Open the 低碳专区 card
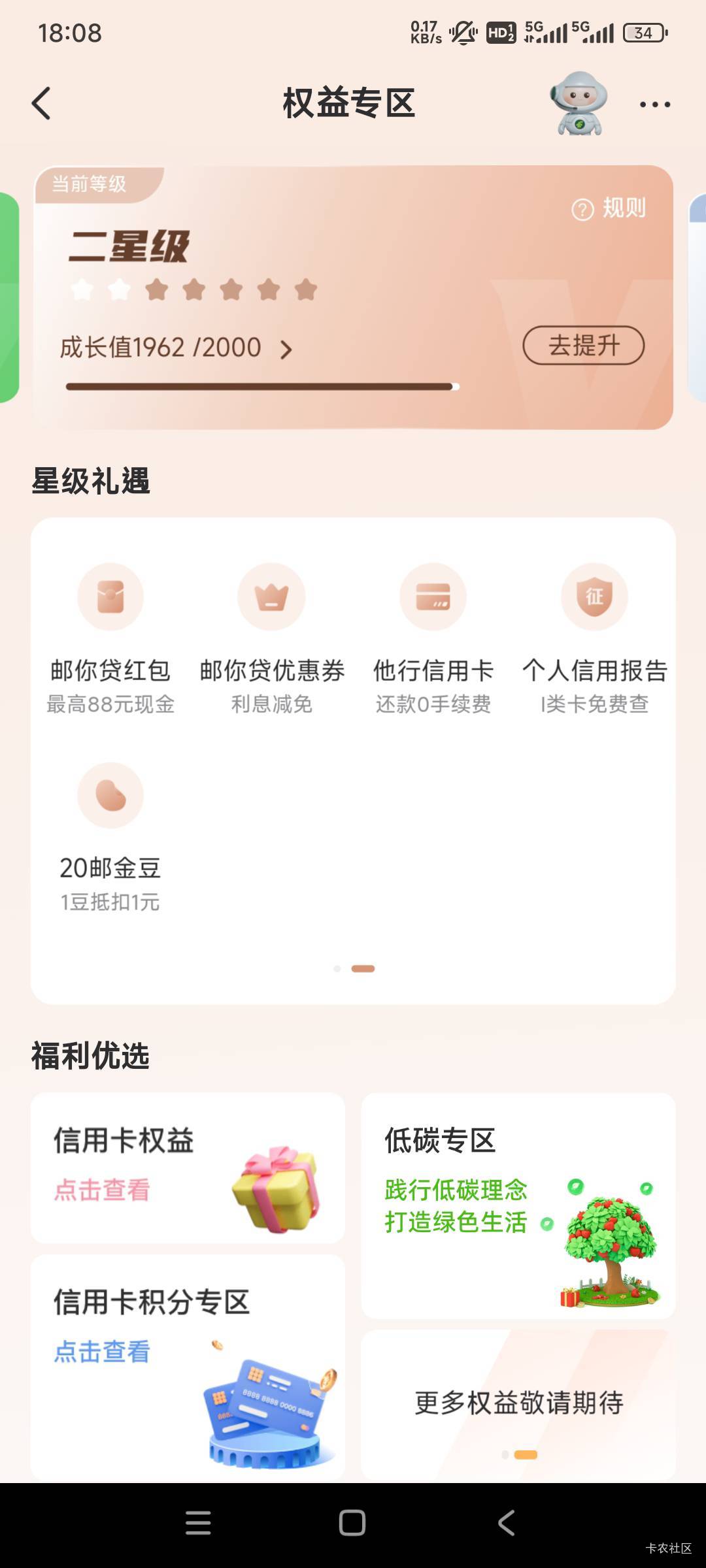The height and width of the screenshot is (1568, 706). point(518,1206)
